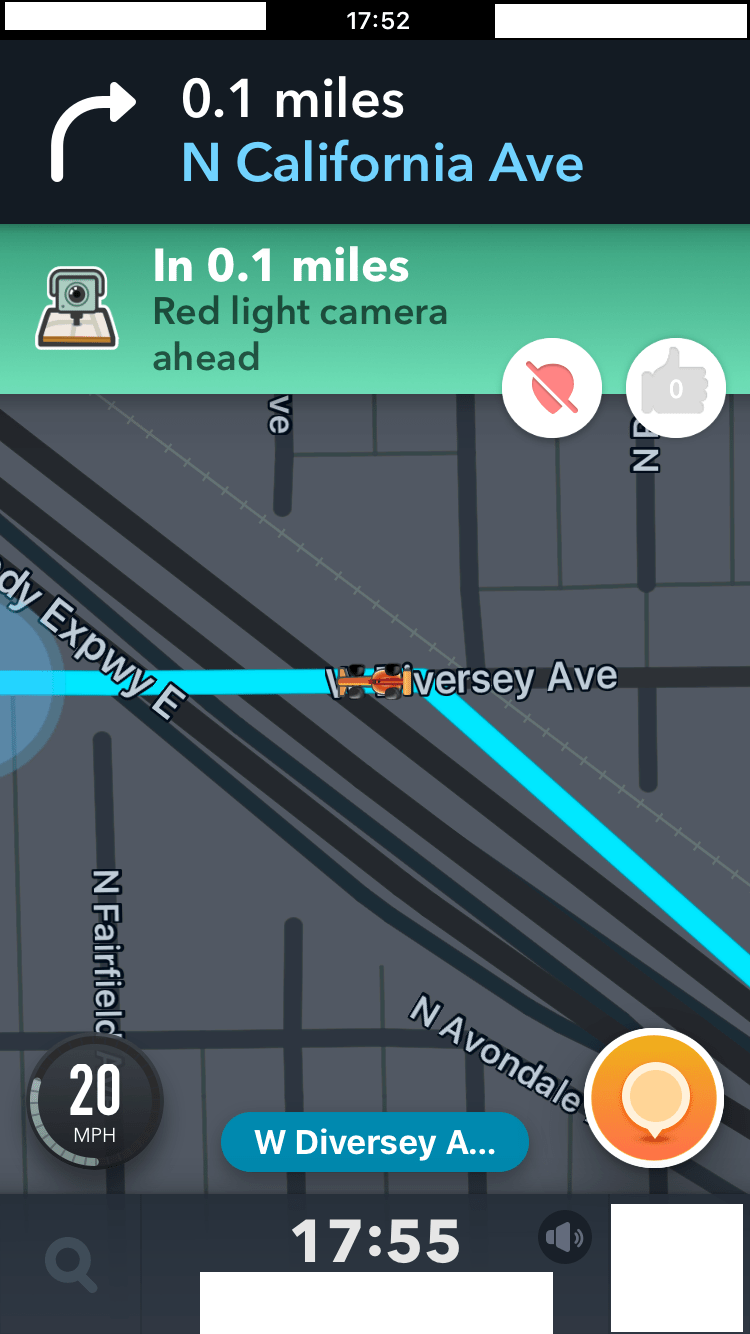Give thumbs up to camera alert
Screen dimensions: 750x1334
pyautogui.click(x=675, y=389)
